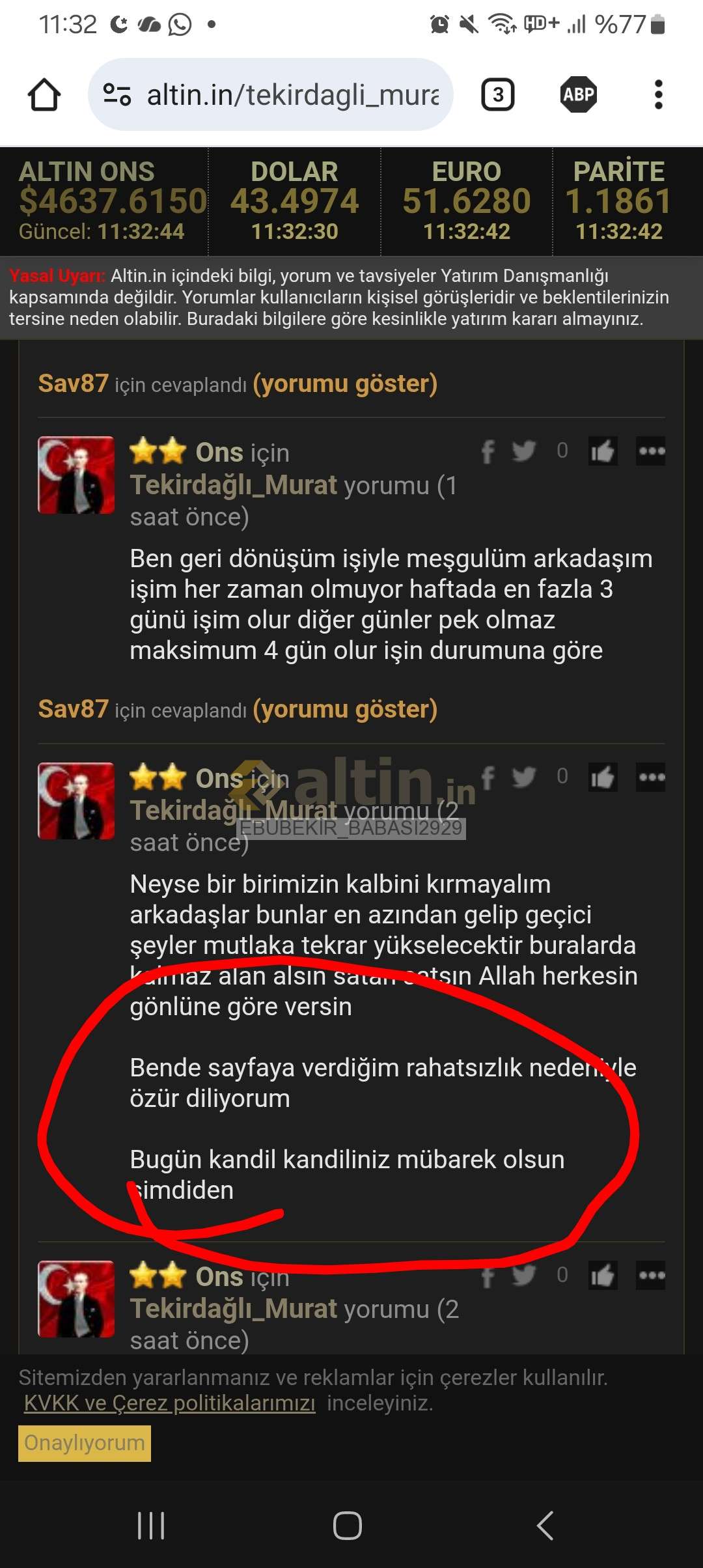
Task: Show Sav87's comment above the Neyse reply
Action: [x=345, y=709]
